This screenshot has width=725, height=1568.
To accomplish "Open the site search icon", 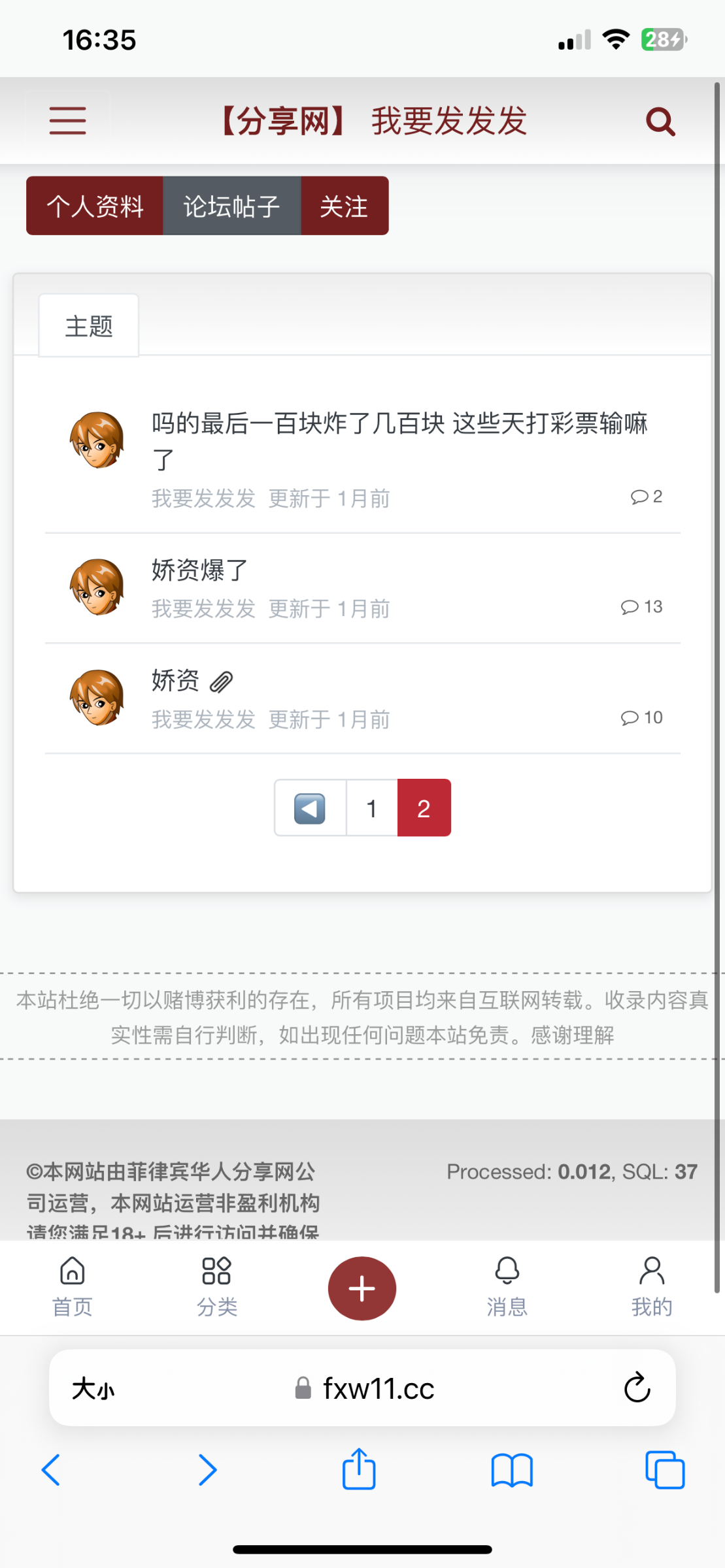I will click(660, 122).
